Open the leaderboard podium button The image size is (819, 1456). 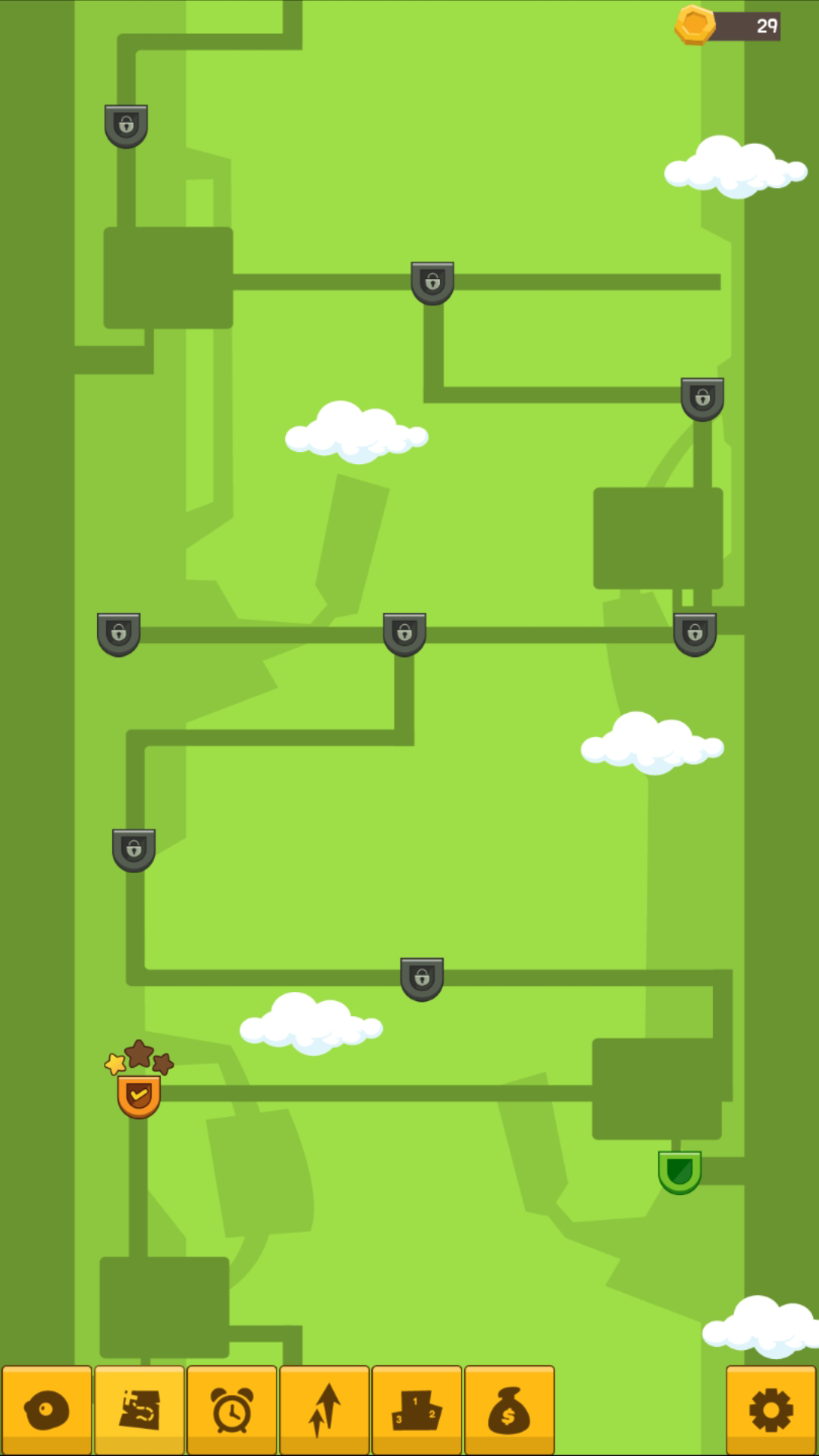[x=417, y=1410]
